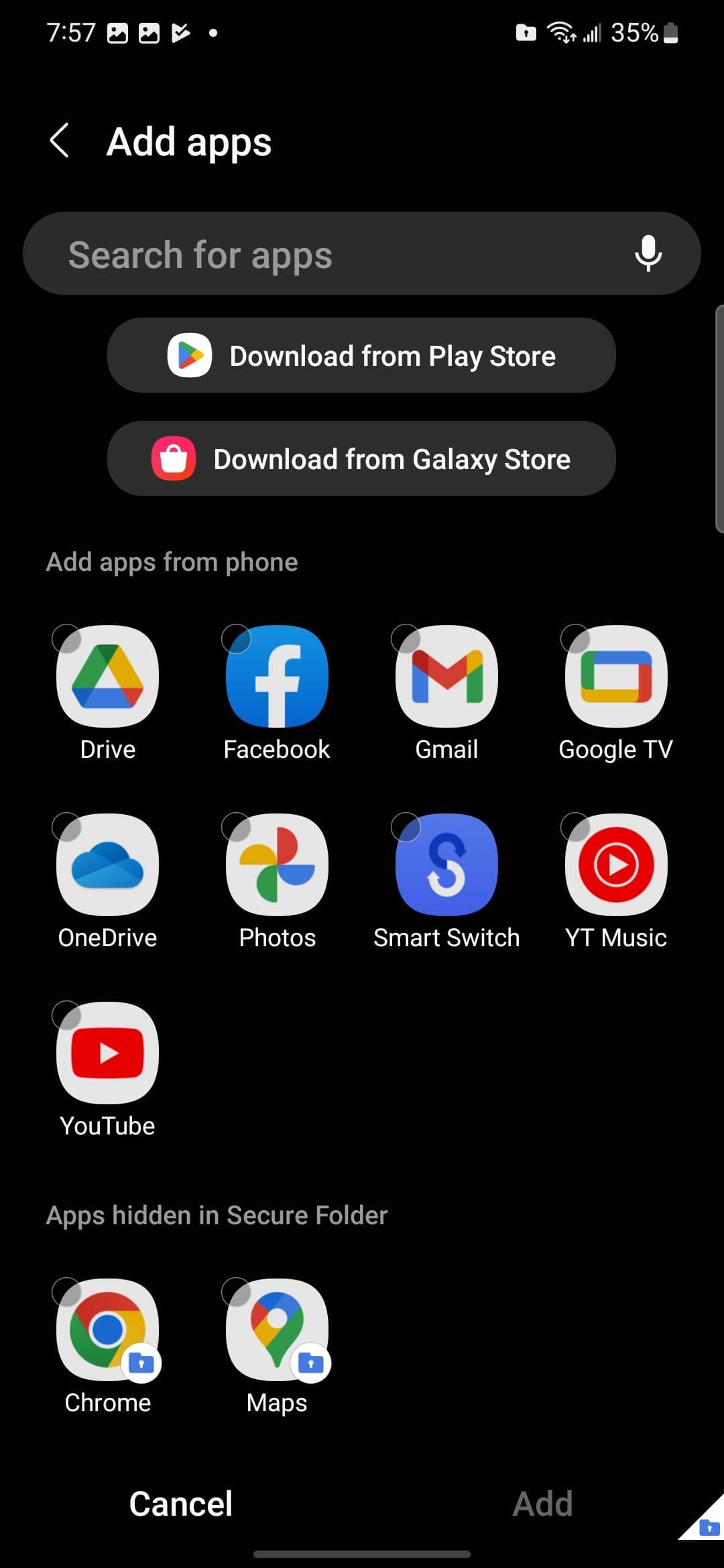Tap the Add button

click(x=542, y=1504)
